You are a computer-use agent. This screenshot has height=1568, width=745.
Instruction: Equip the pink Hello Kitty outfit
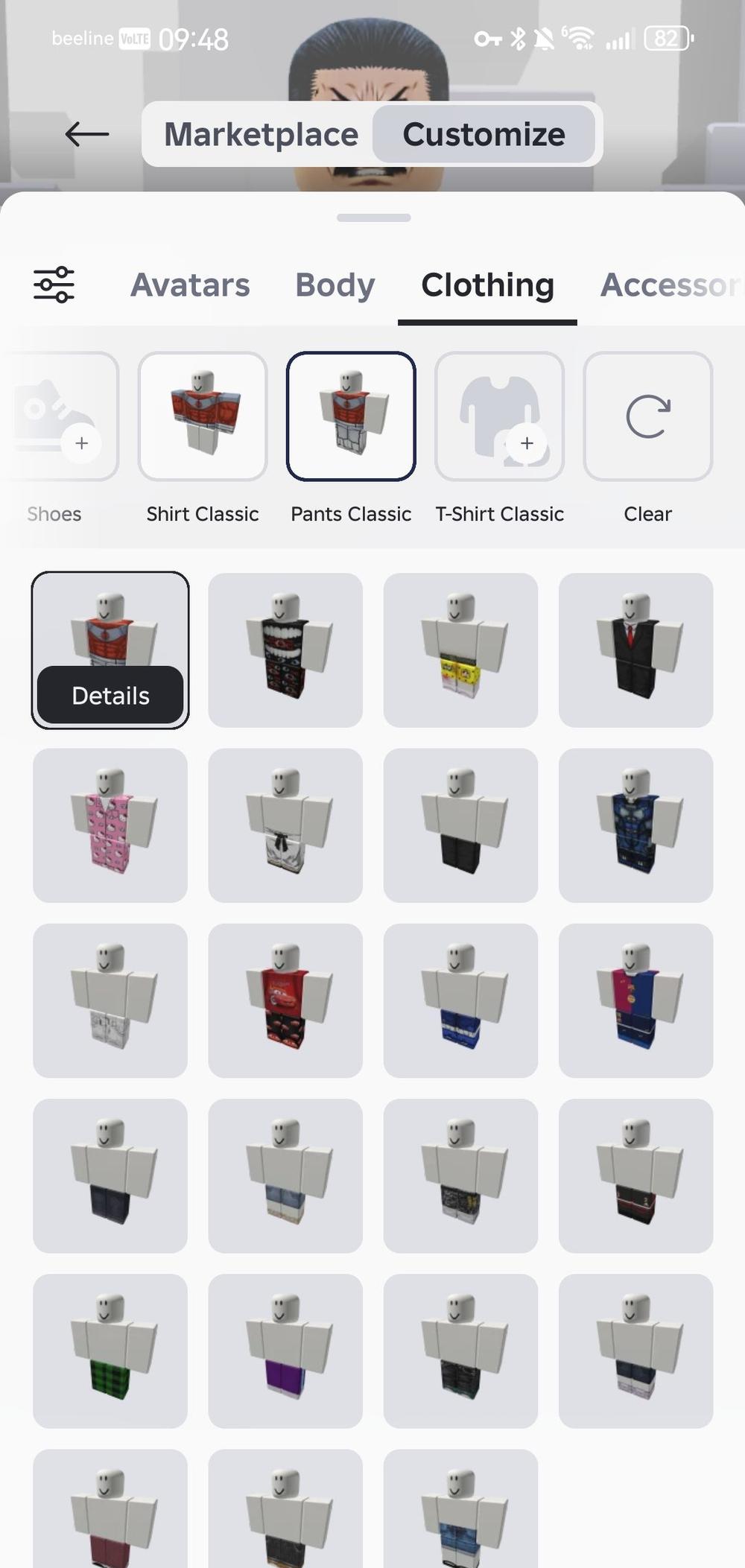pyautogui.click(x=110, y=825)
